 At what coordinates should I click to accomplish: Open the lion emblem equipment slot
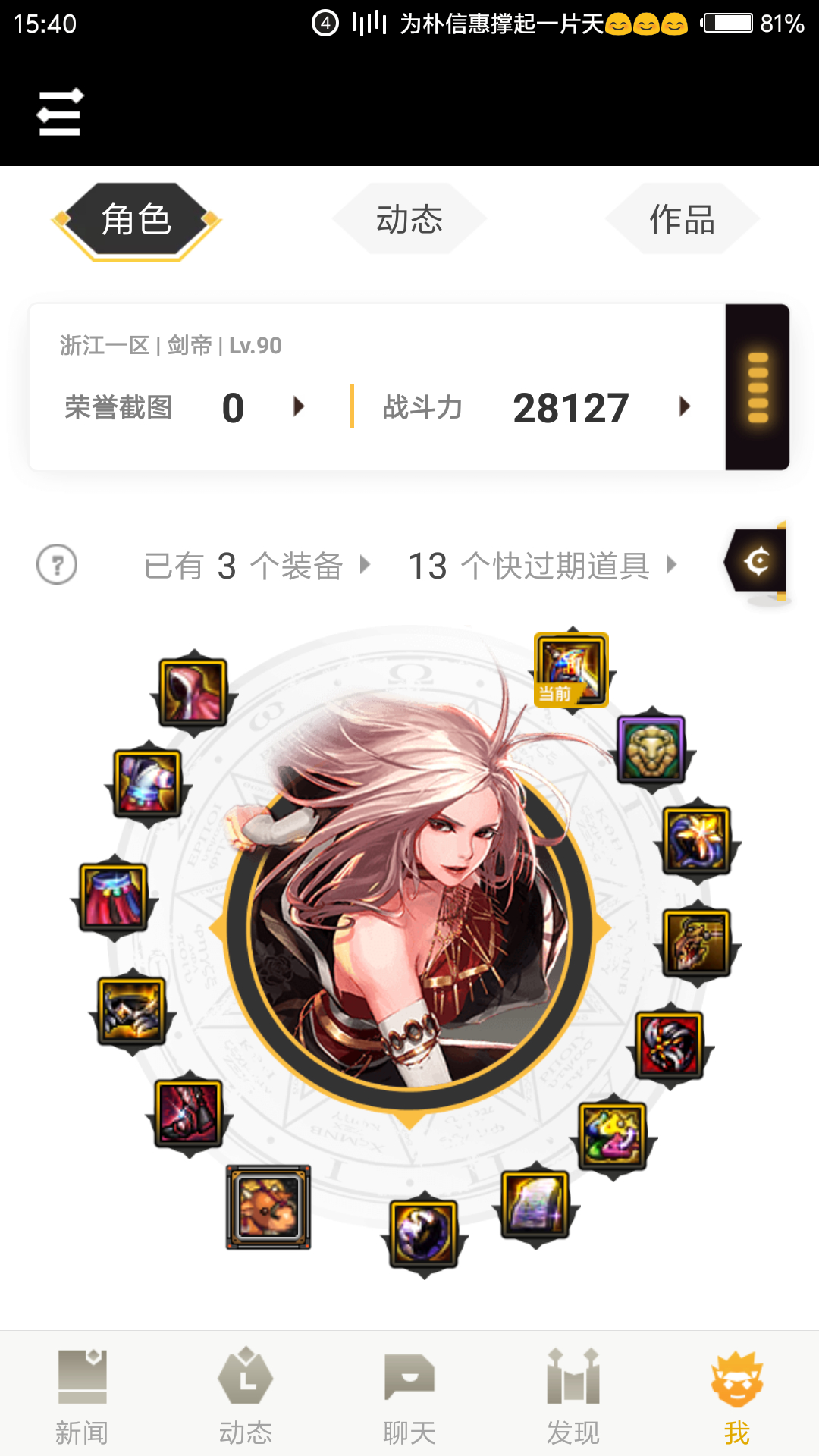click(x=651, y=750)
